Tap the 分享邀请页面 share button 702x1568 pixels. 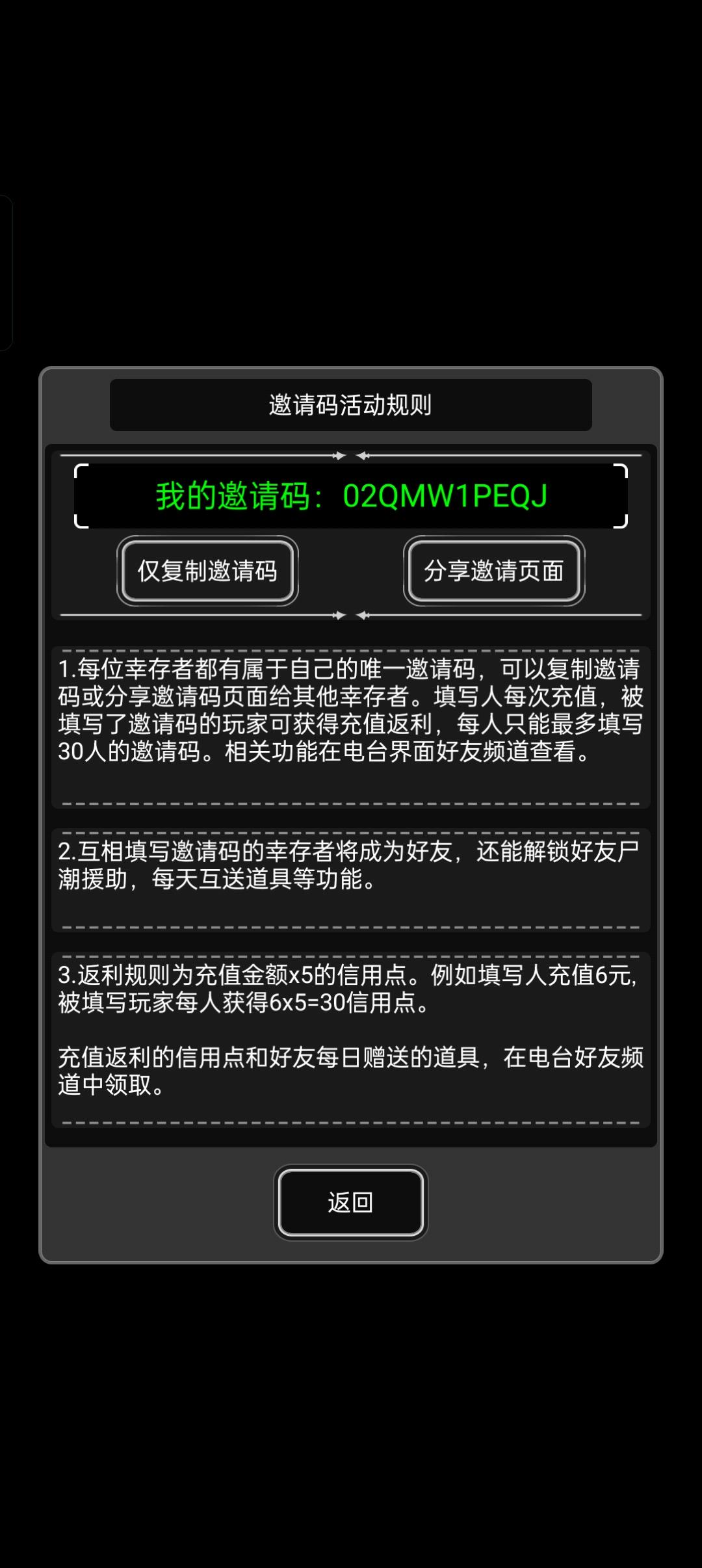click(x=494, y=571)
